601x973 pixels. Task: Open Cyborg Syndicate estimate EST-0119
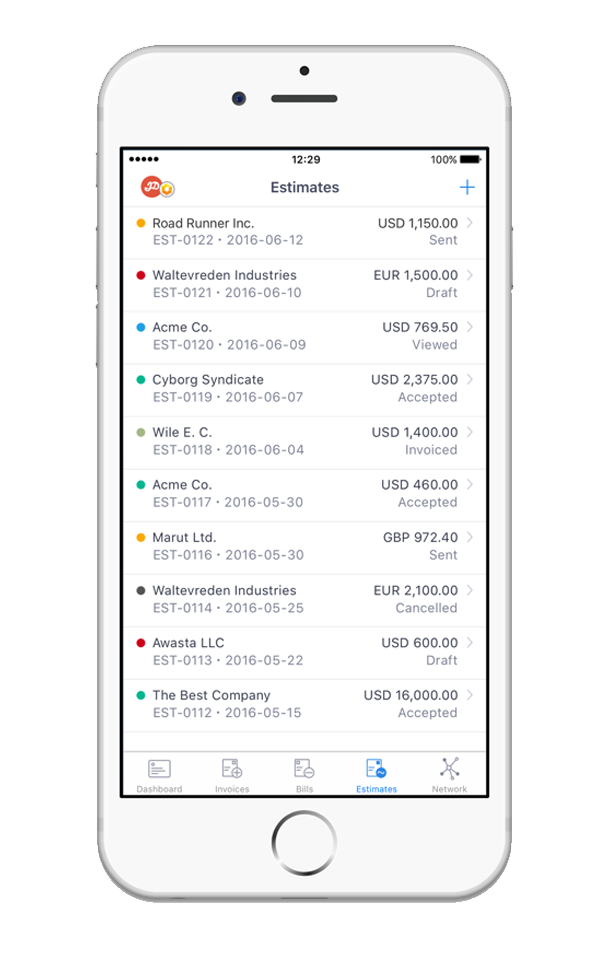point(304,390)
